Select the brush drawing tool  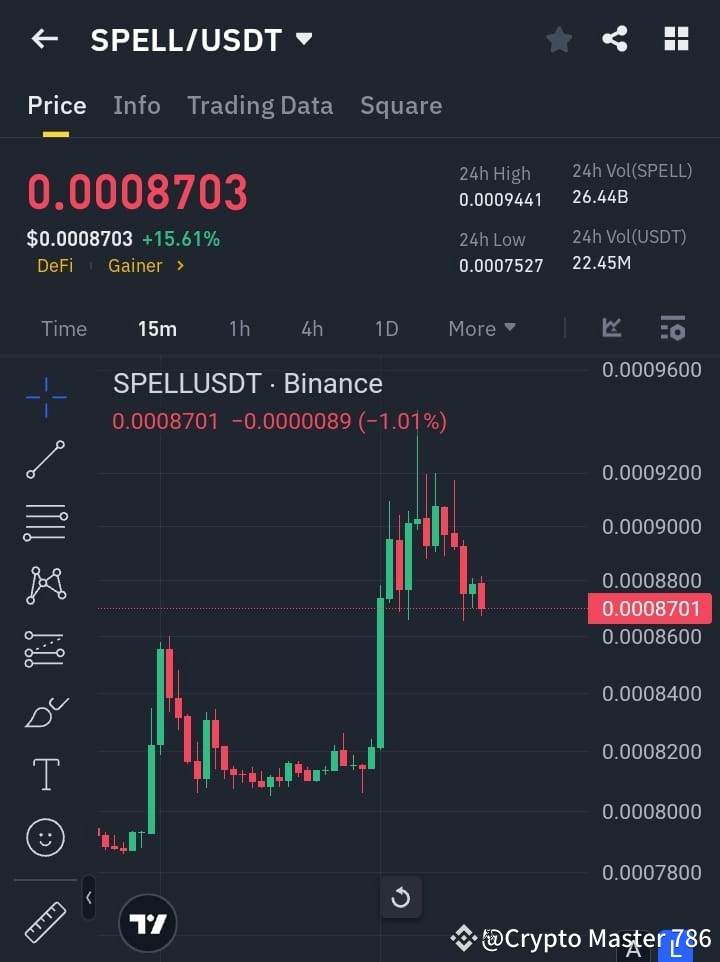click(44, 711)
